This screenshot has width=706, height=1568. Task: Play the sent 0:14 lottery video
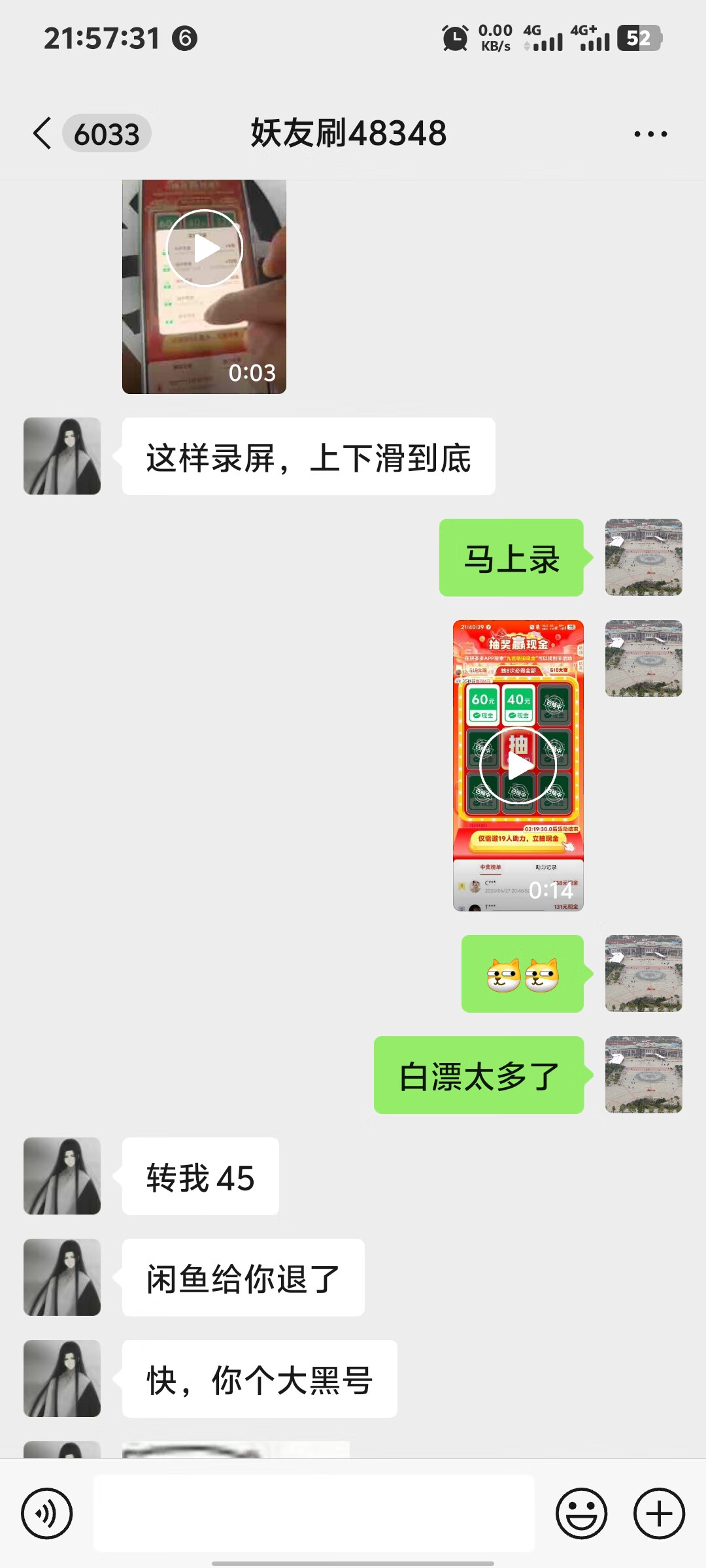[518, 766]
